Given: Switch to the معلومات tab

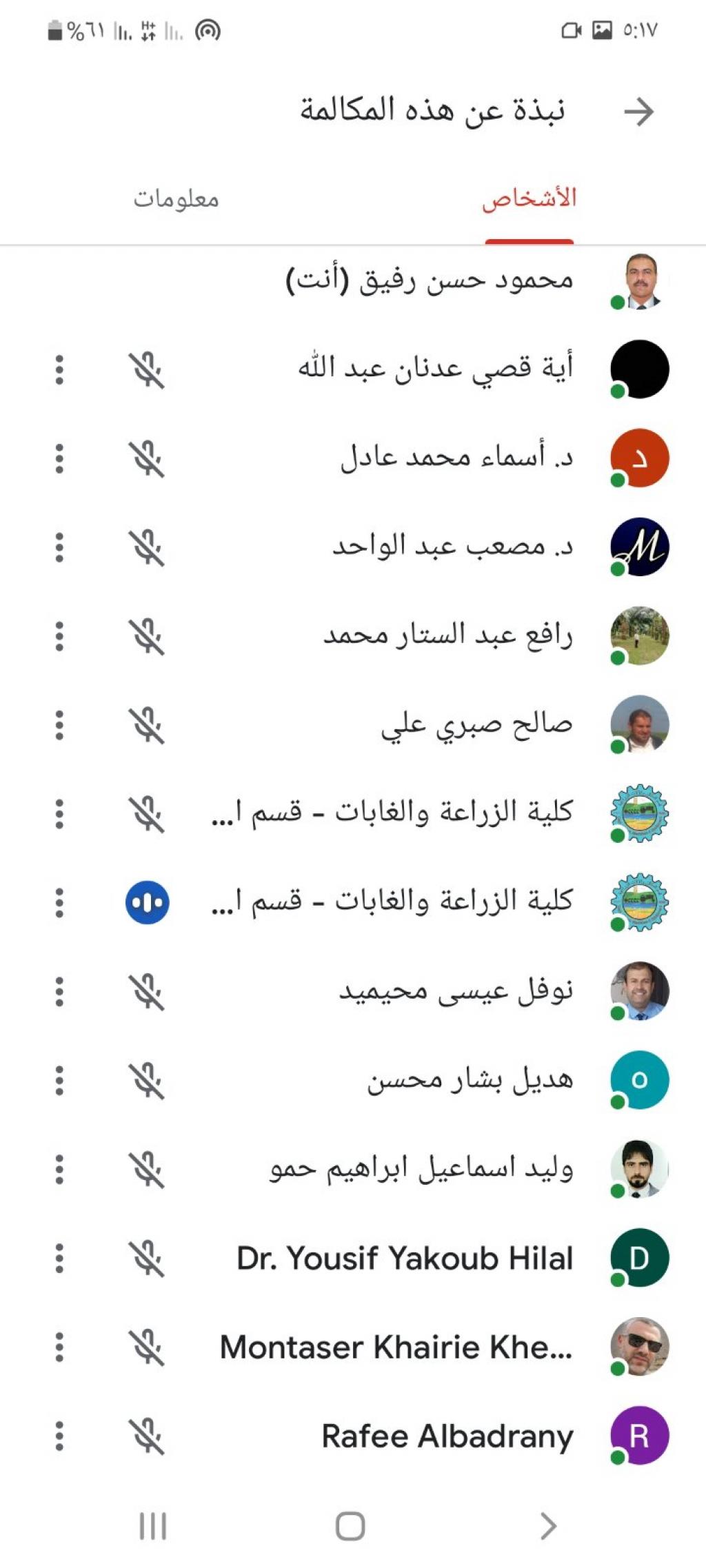Looking at the screenshot, I should pos(176,199).
